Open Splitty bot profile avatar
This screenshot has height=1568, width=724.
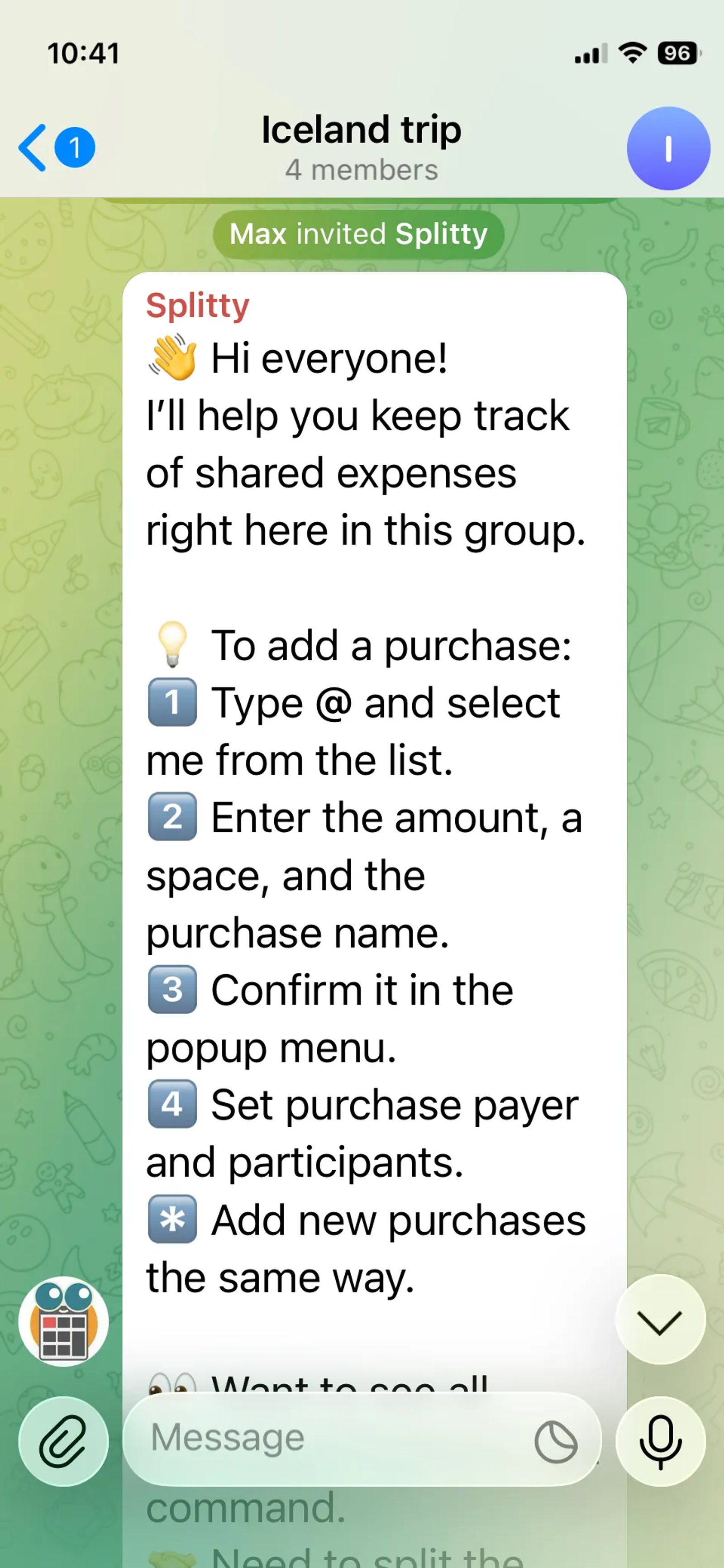click(x=63, y=1321)
